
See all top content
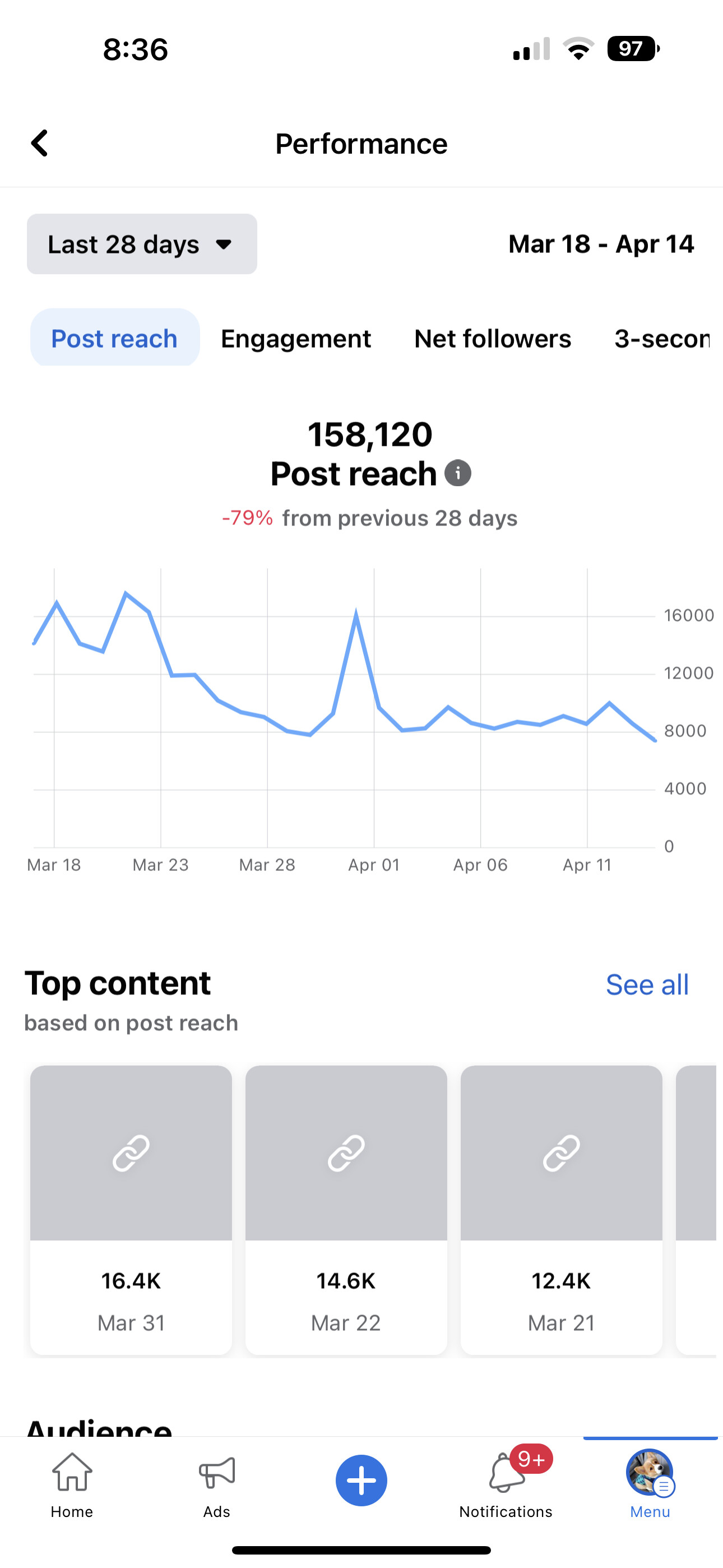pos(647,984)
